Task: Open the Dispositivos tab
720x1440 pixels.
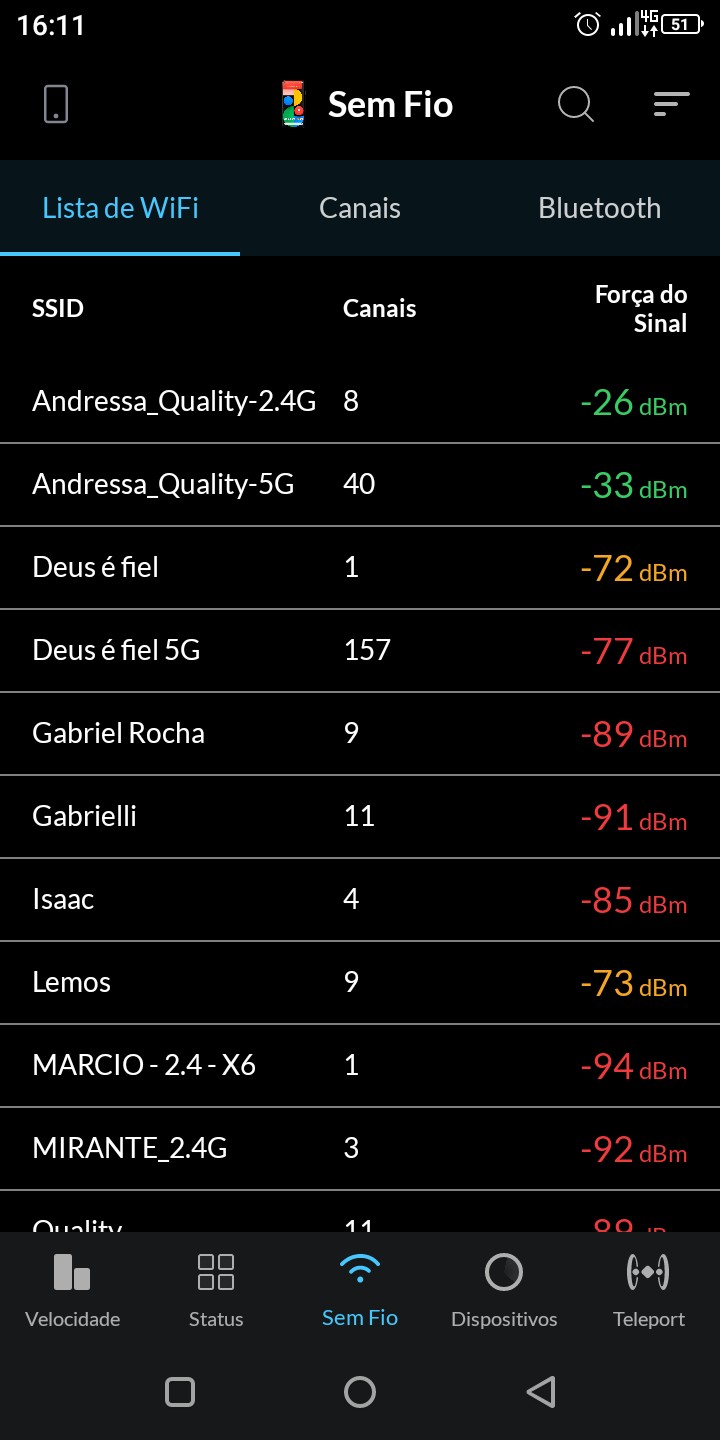Action: [504, 1290]
